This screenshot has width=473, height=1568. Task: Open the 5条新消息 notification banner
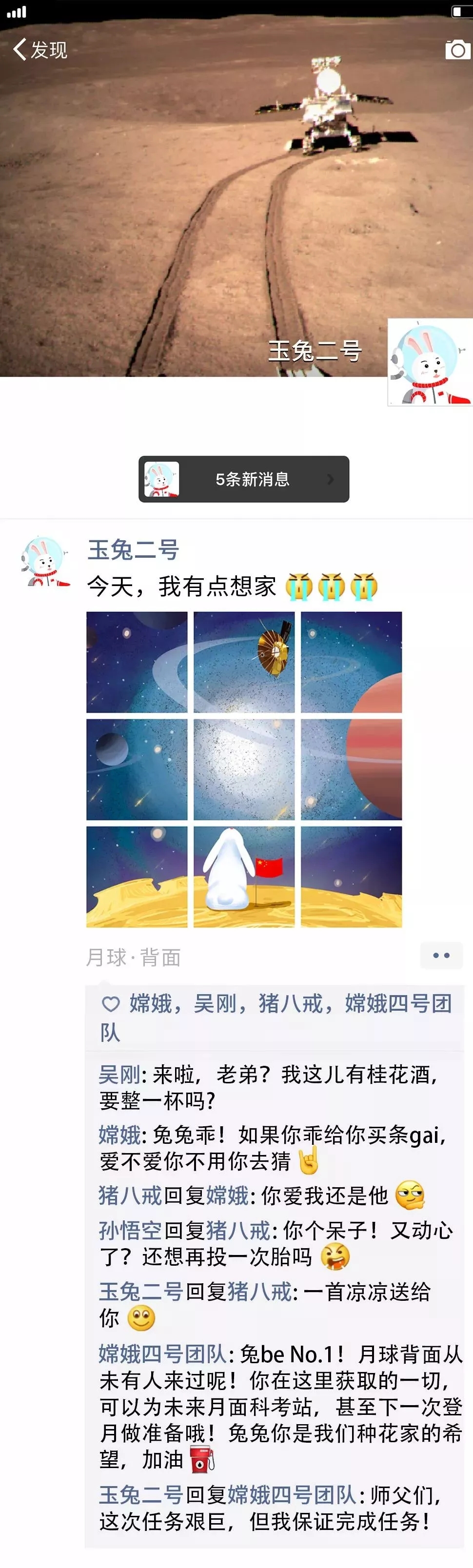[x=243, y=479]
